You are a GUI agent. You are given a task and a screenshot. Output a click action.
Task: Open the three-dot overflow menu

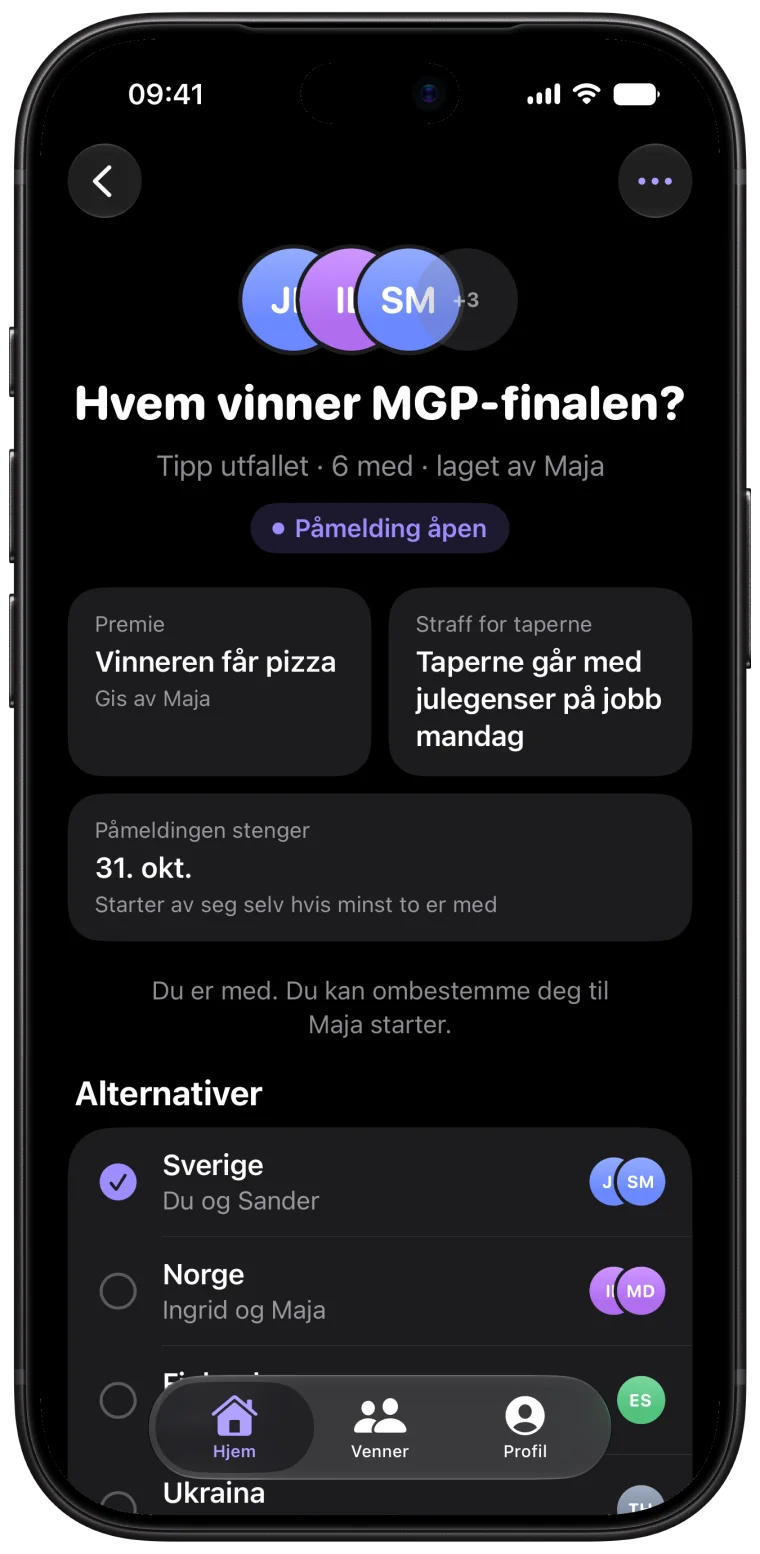tap(655, 181)
